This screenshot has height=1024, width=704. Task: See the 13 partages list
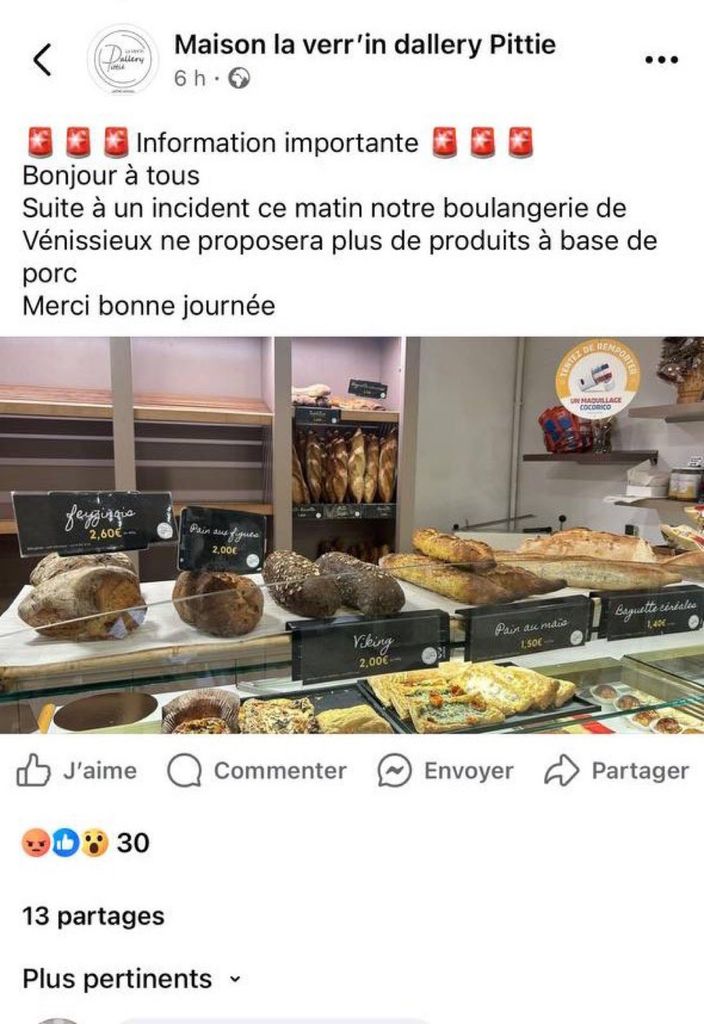tap(93, 915)
